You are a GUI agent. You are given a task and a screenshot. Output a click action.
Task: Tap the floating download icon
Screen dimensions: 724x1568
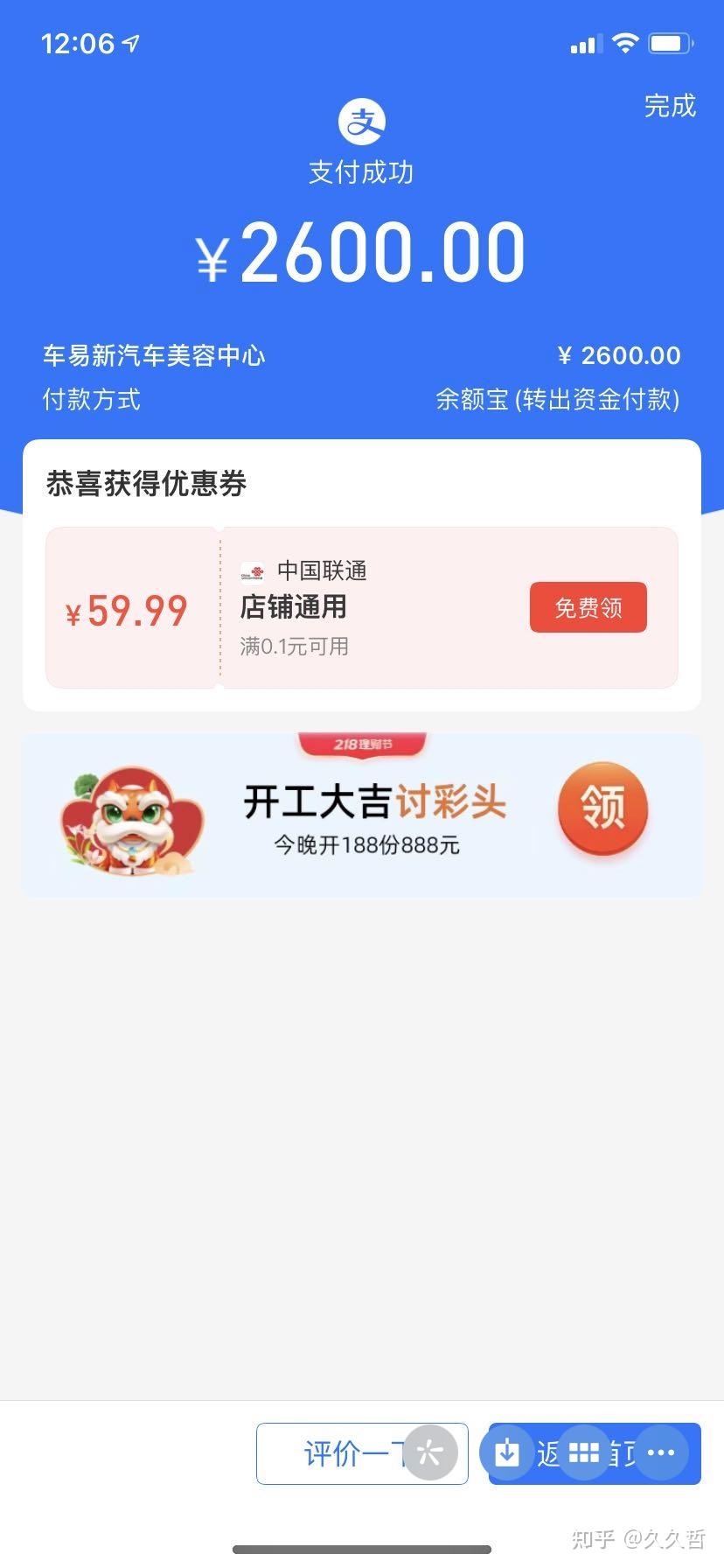[507, 1453]
